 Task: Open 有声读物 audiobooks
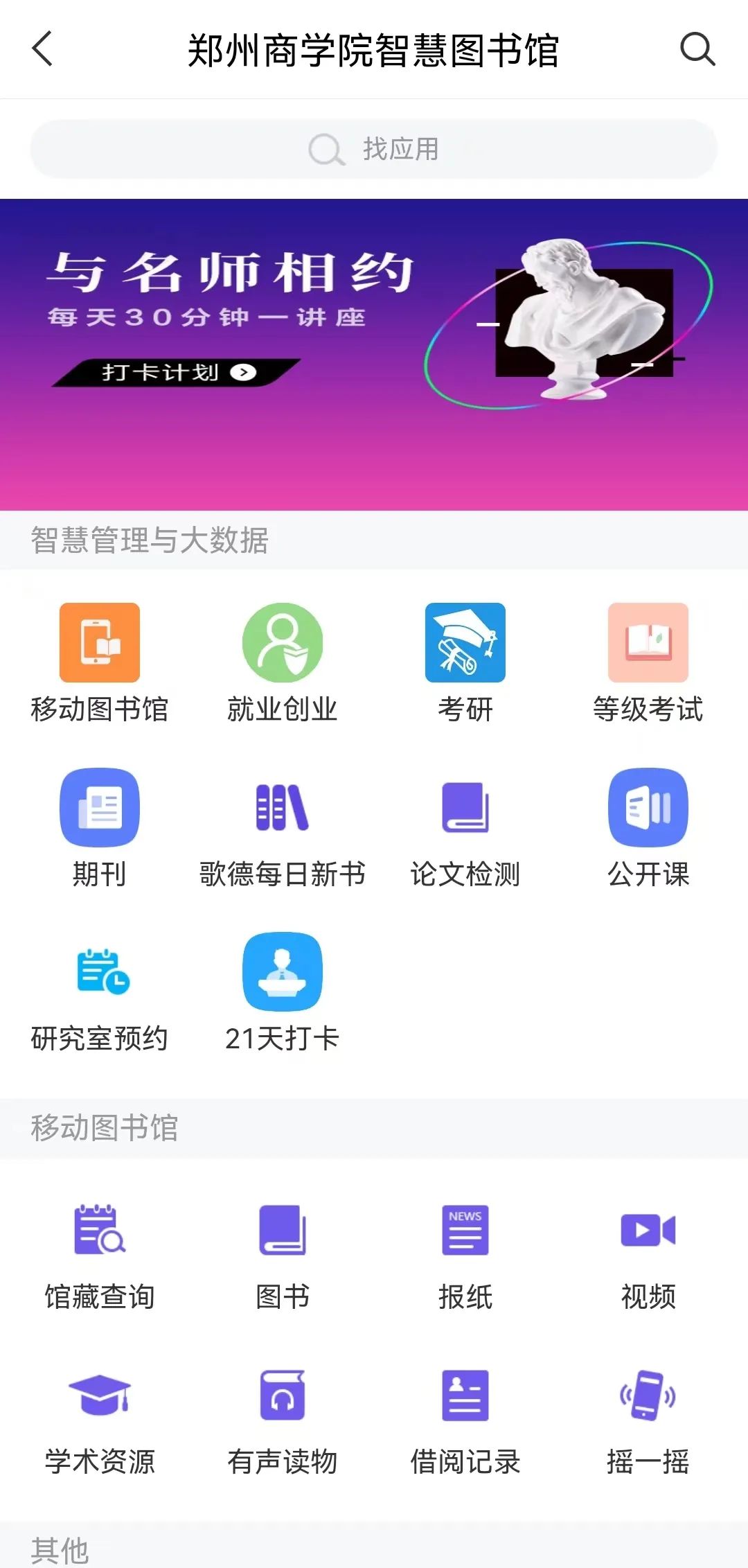point(283,1395)
